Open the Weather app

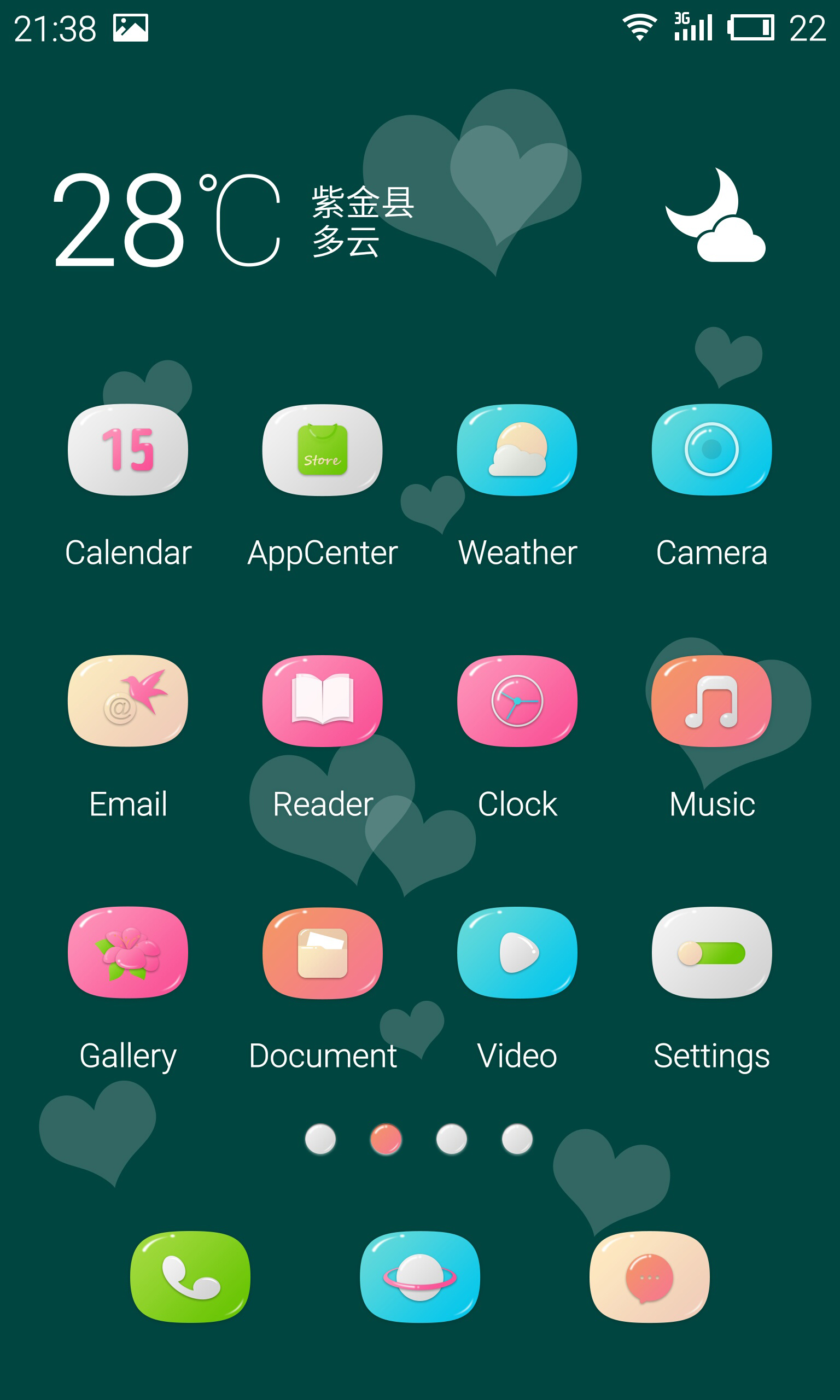[517, 450]
